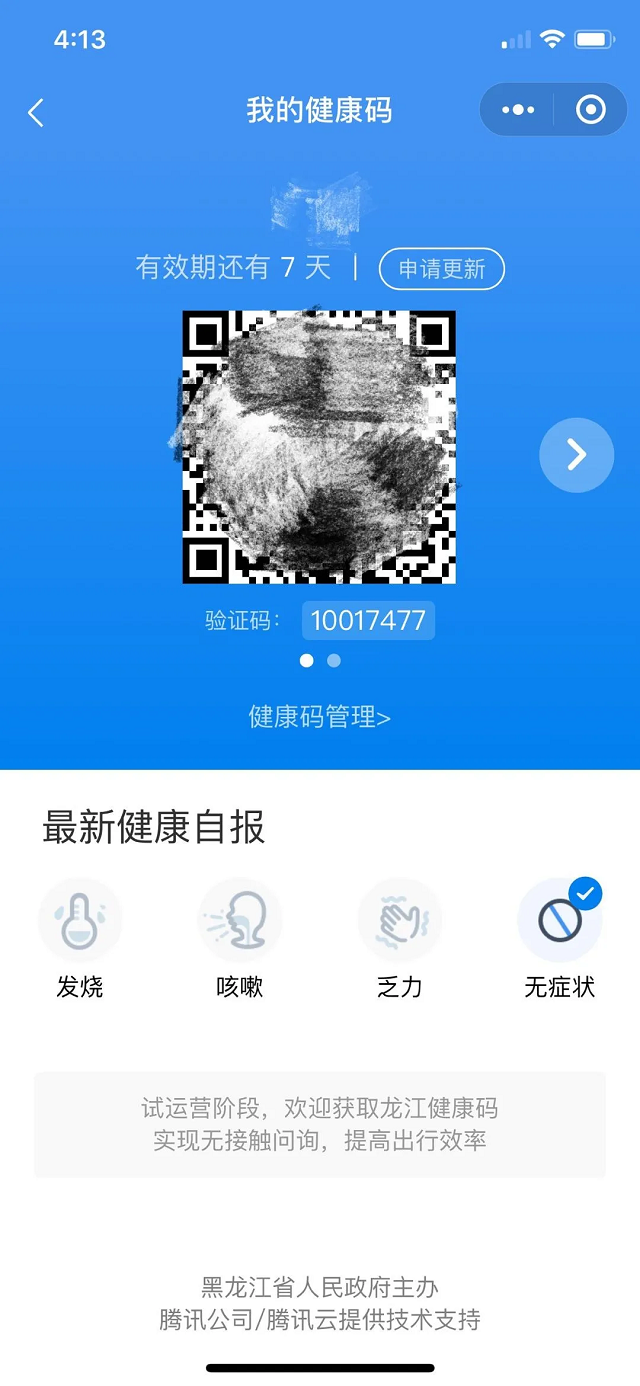Jump to the second page indicator dot
This screenshot has height=1386, width=640.
coord(334,661)
